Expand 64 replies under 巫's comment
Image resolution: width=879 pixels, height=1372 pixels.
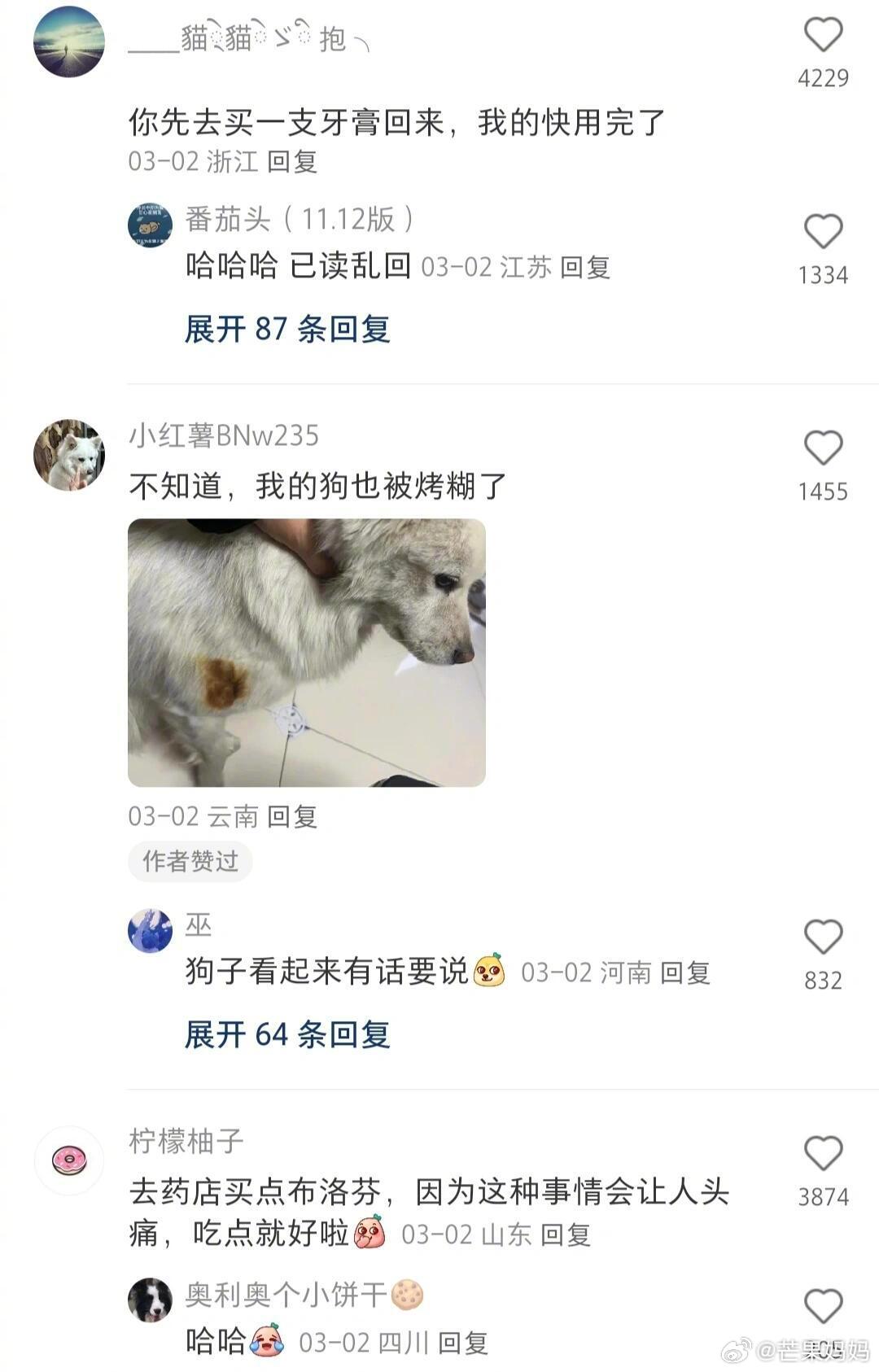[283, 1036]
